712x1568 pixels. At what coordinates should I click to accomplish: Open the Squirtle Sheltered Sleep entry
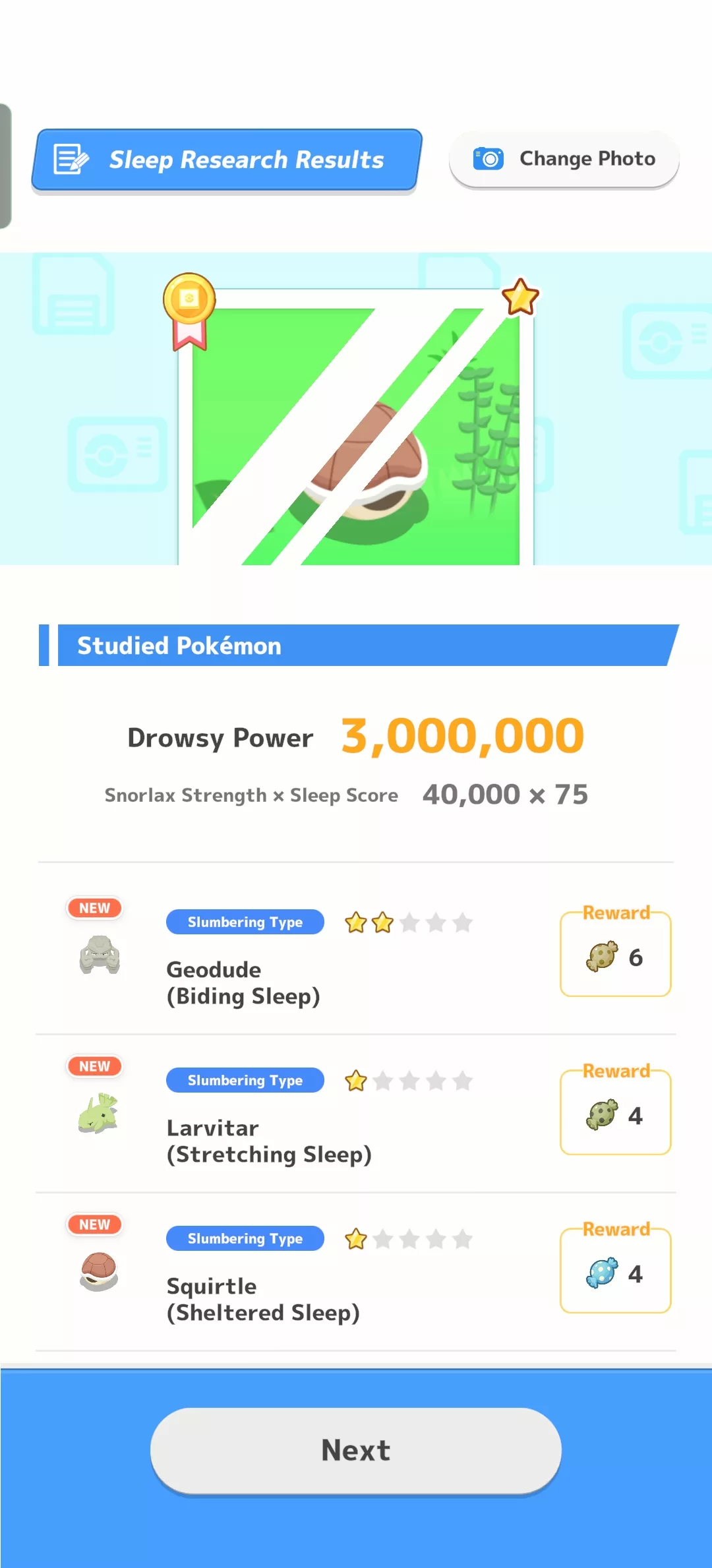pyautogui.click(x=262, y=1299)
